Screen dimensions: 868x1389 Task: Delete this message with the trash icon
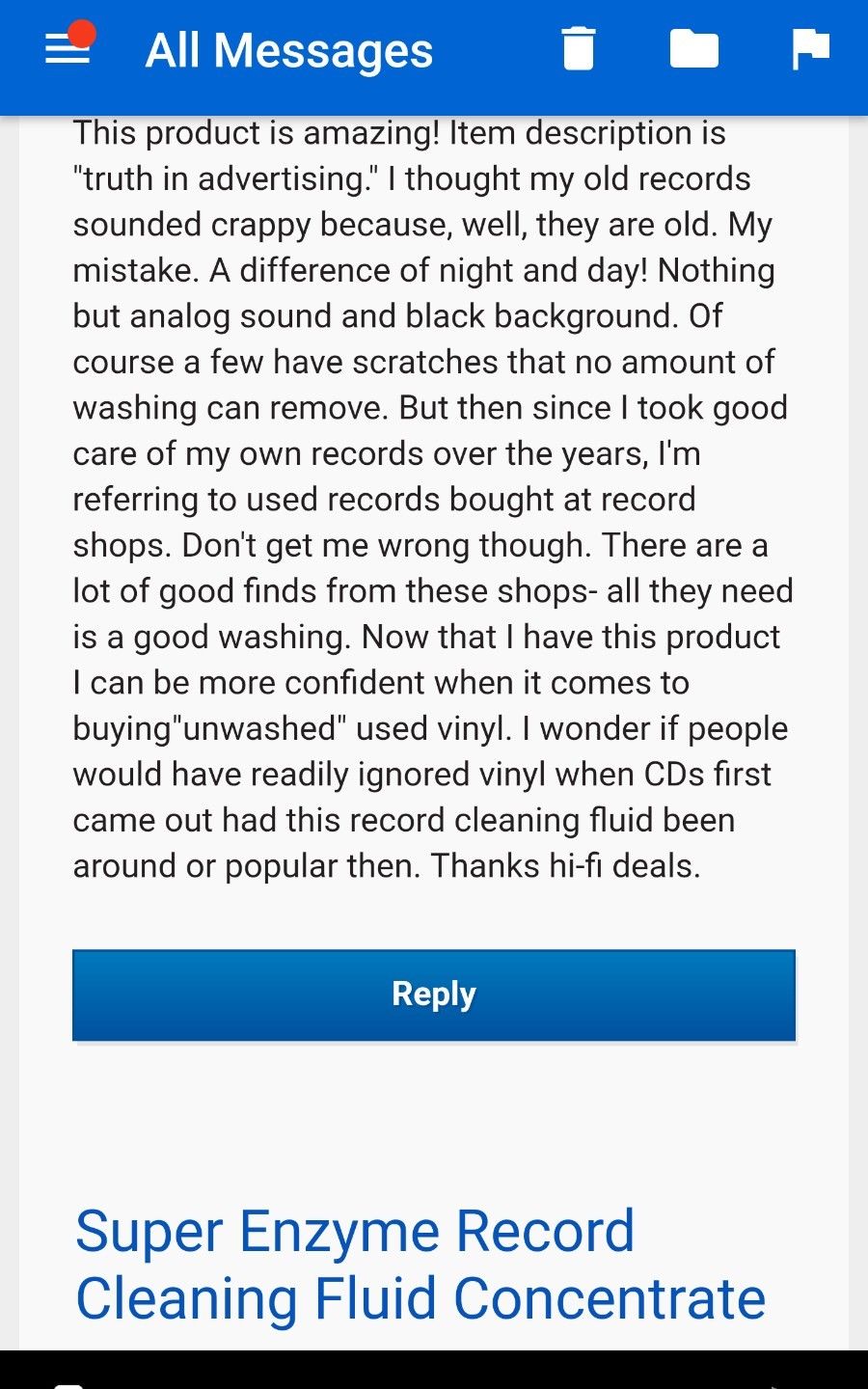579,49
